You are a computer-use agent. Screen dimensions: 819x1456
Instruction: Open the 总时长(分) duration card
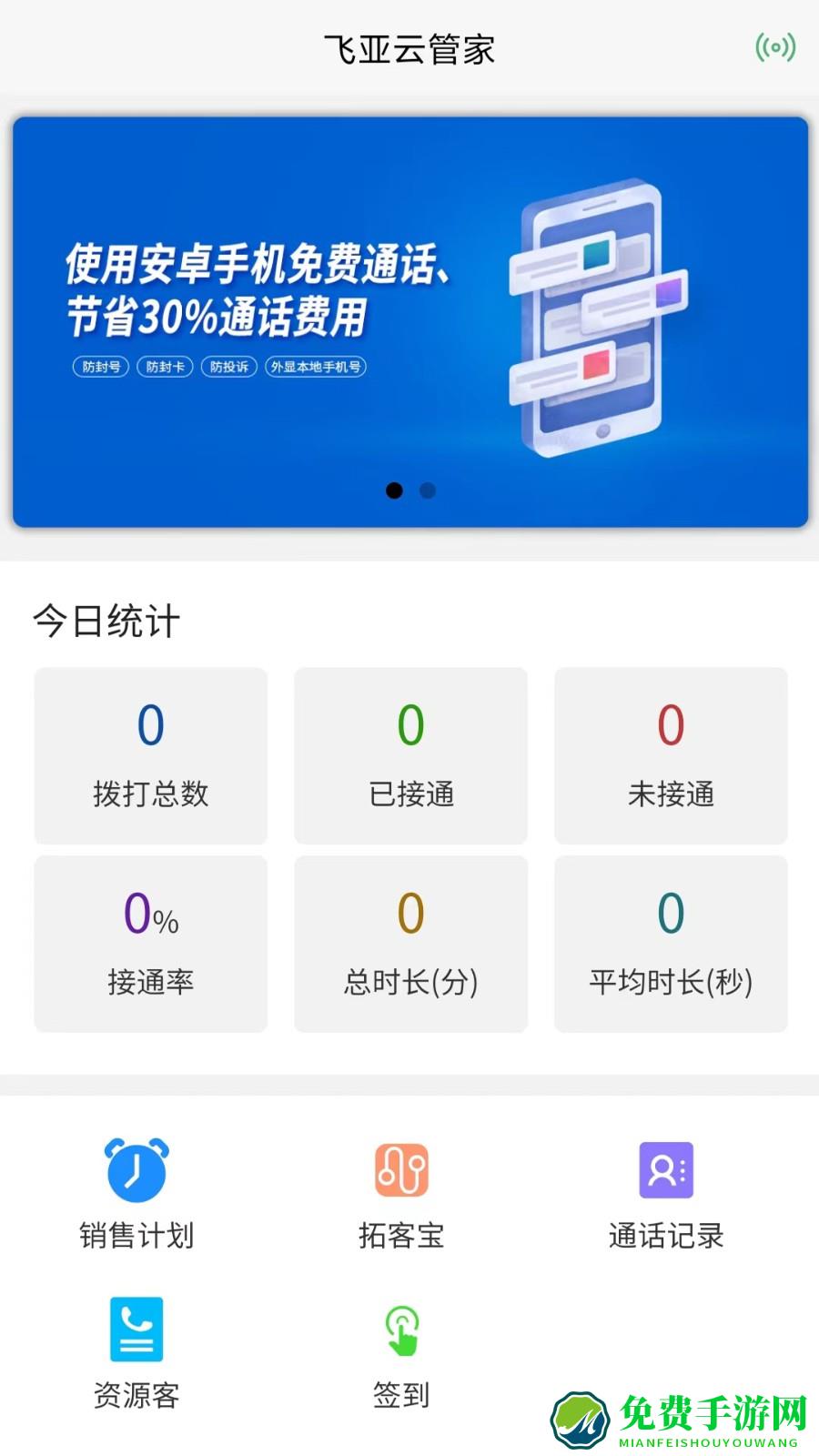(x=410, y=943)
